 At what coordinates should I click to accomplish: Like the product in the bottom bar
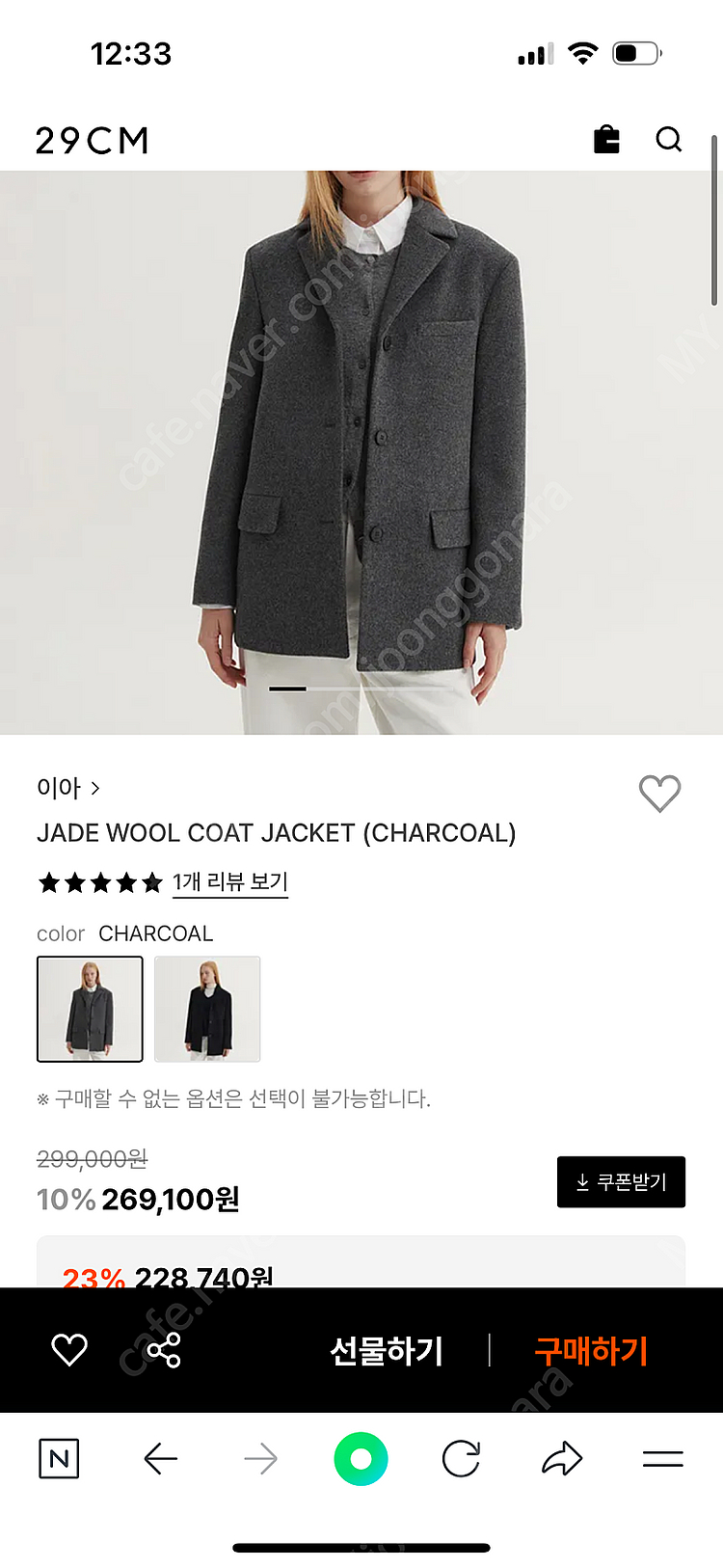[x=69, y=1350]
